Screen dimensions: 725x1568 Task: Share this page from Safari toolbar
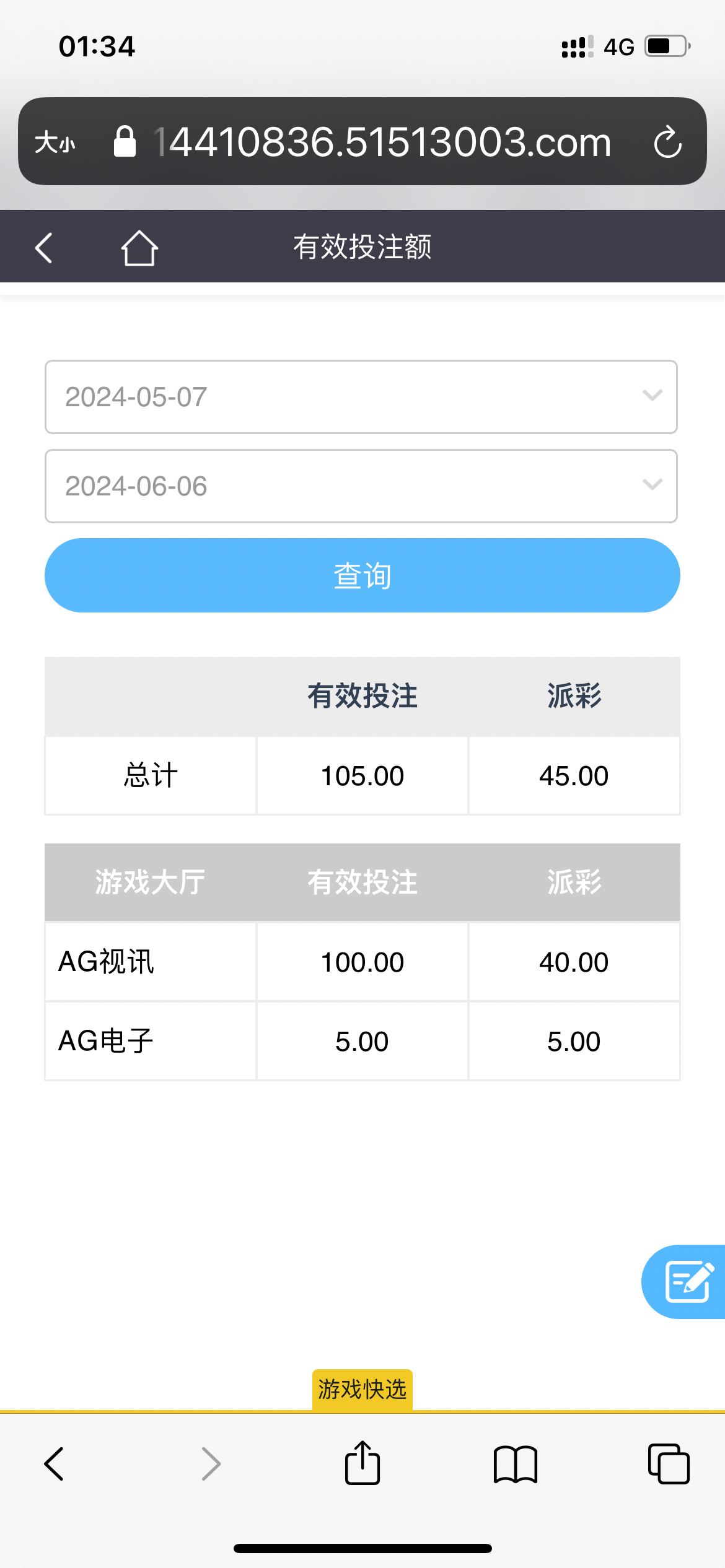click(x=362, y=1463)
